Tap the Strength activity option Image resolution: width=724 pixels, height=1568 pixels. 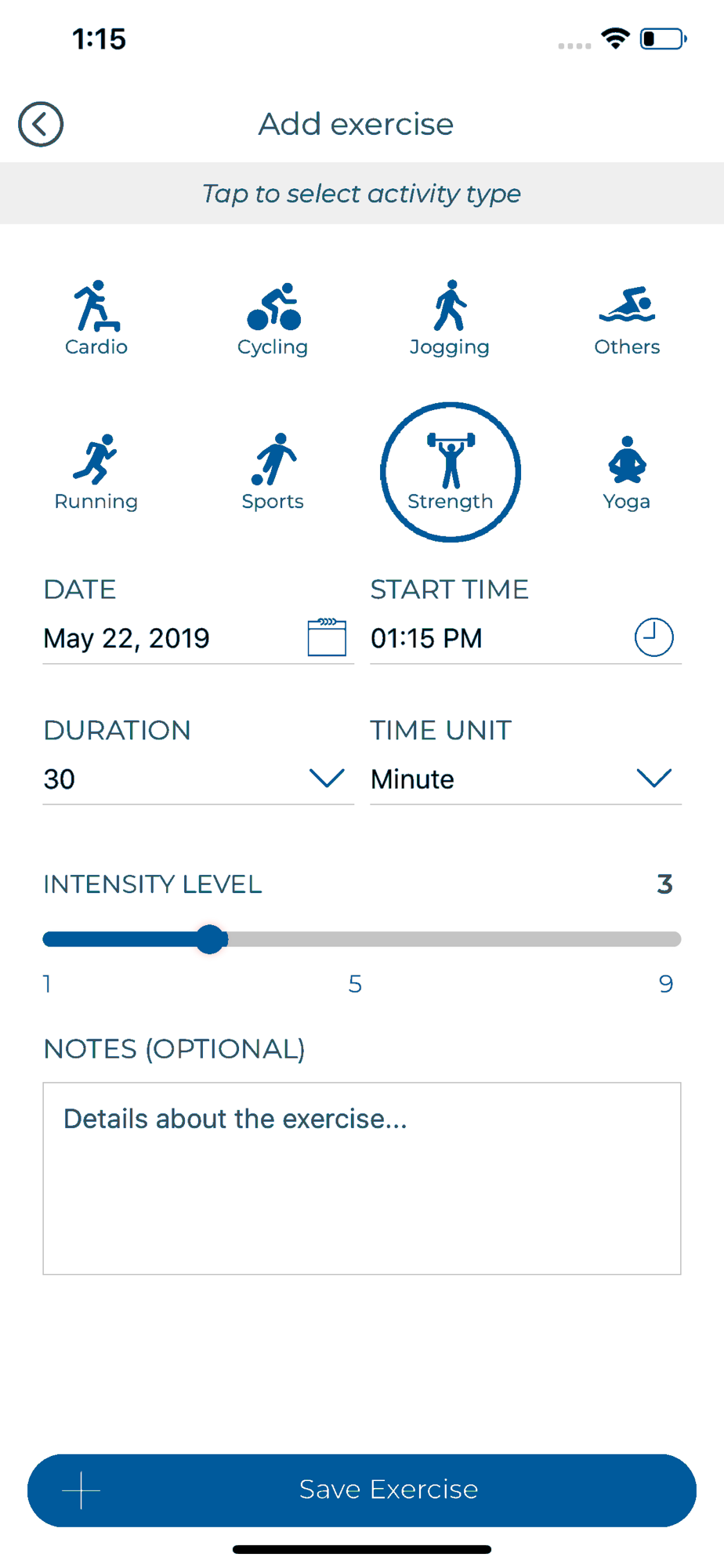(451, 472)
